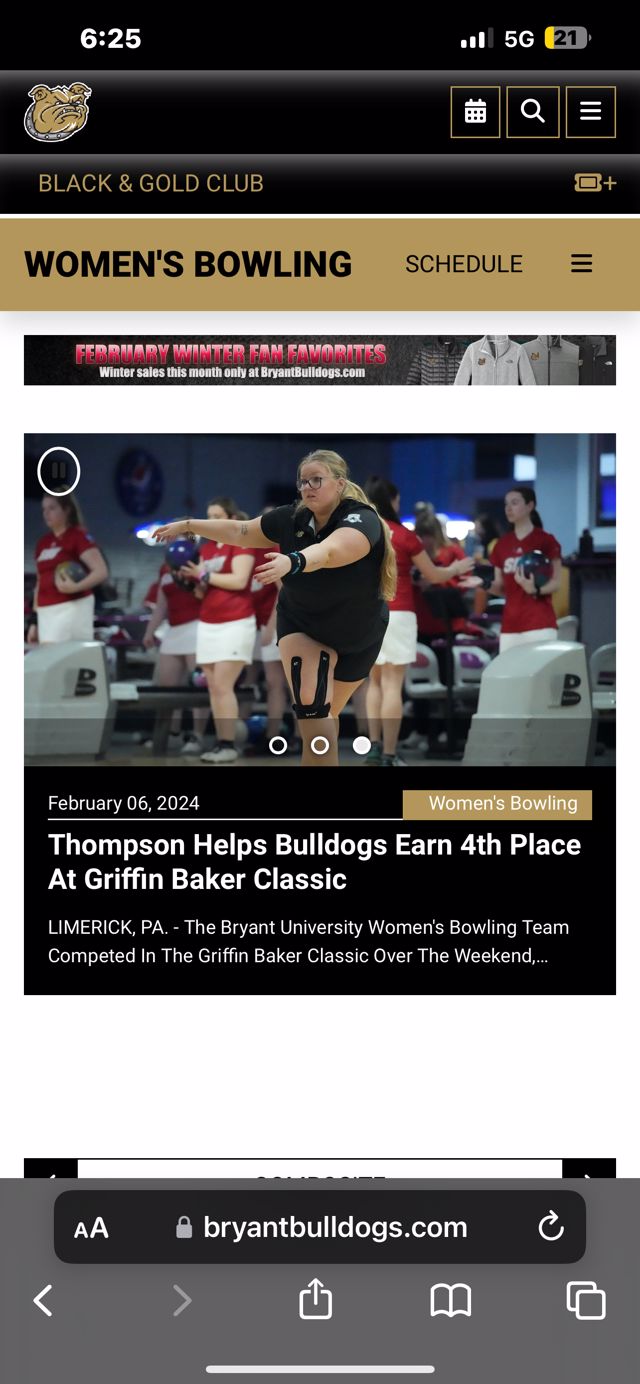Expand the Women's Bowling section menu
Image resolution: width=640 pixels, height=1384 pixels.
581,264
